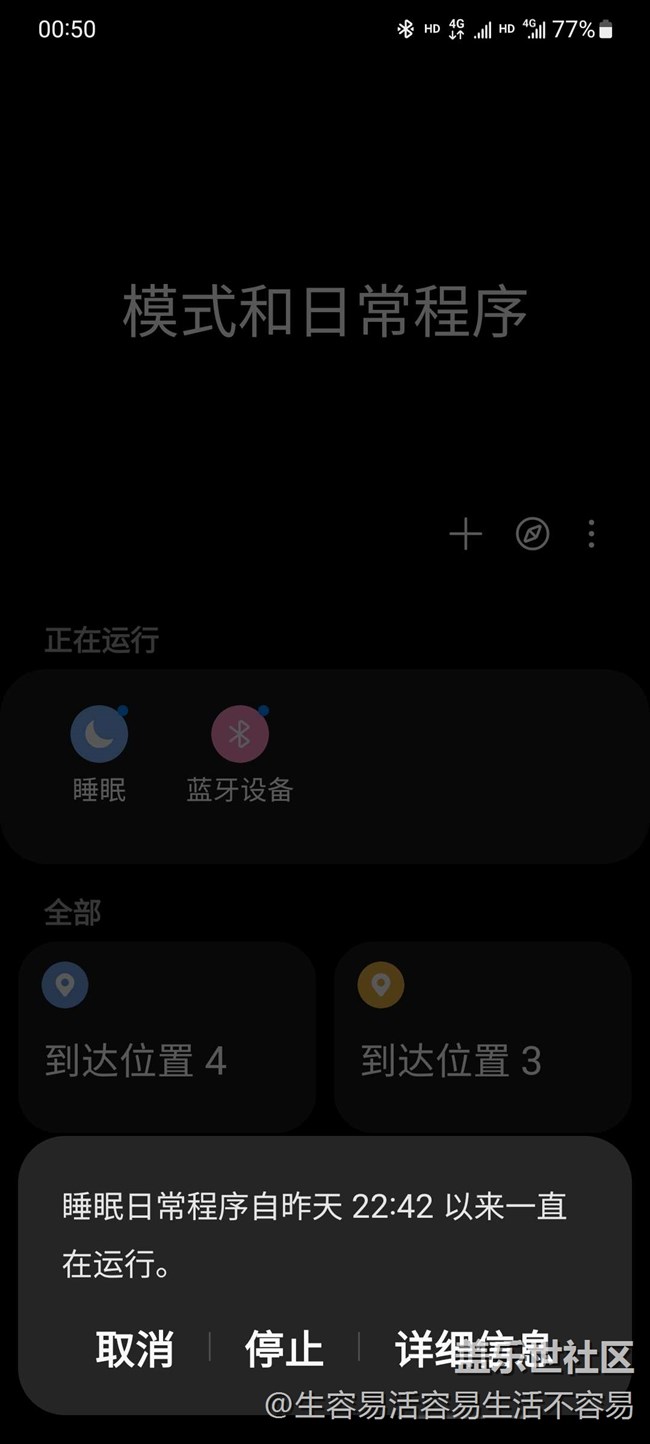Stop the sleep routine with 停止

[284, 1349]
